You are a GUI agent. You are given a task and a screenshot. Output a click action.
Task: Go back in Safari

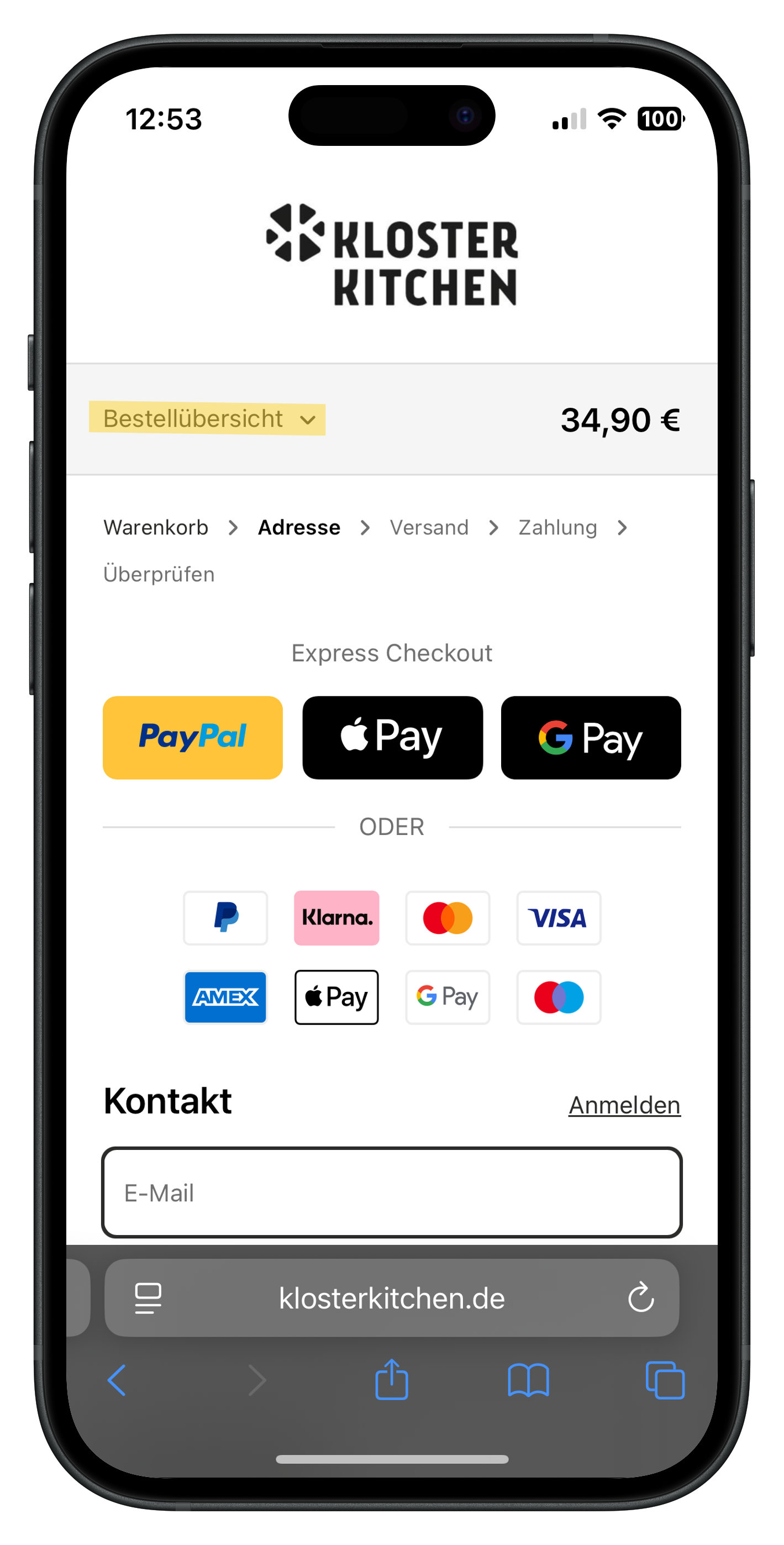[117, 1380]
